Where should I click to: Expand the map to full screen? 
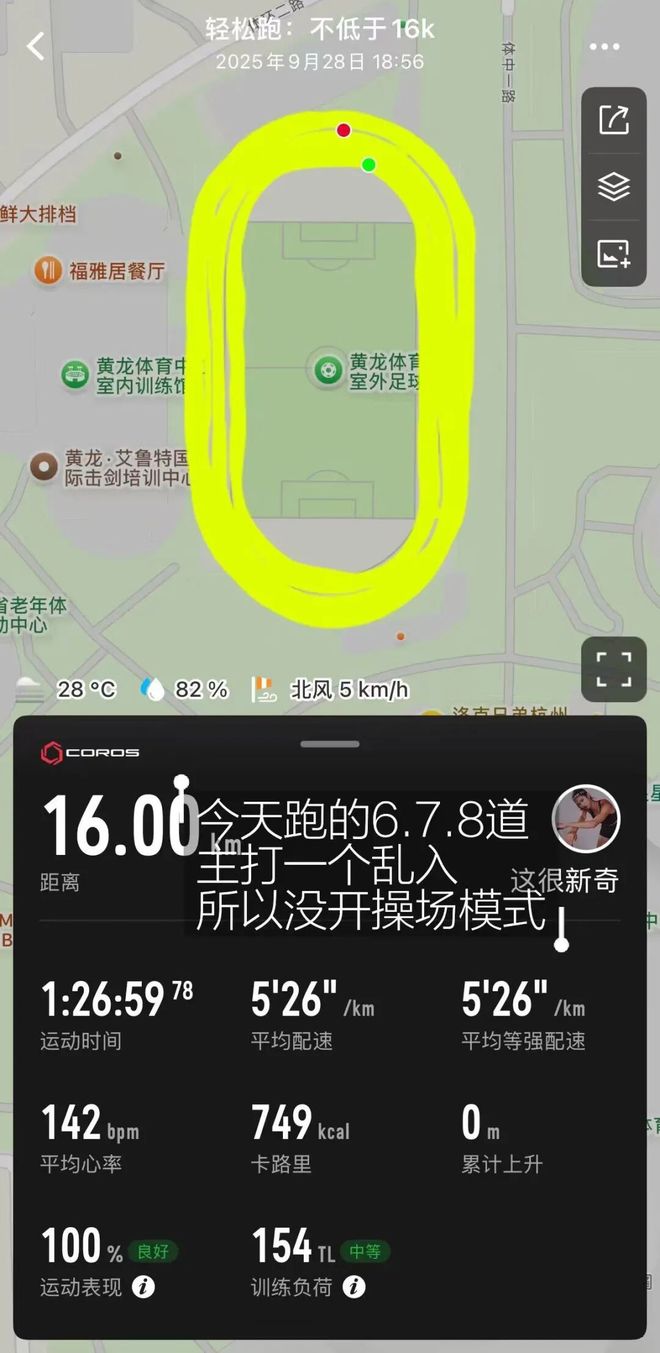tap(613, 669)
